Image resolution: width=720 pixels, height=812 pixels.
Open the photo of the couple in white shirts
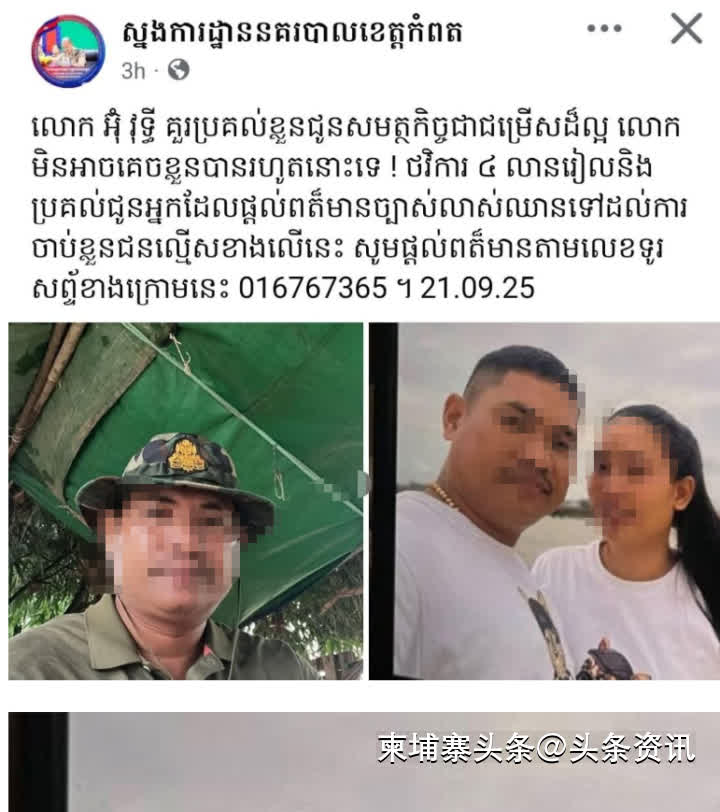544,500
